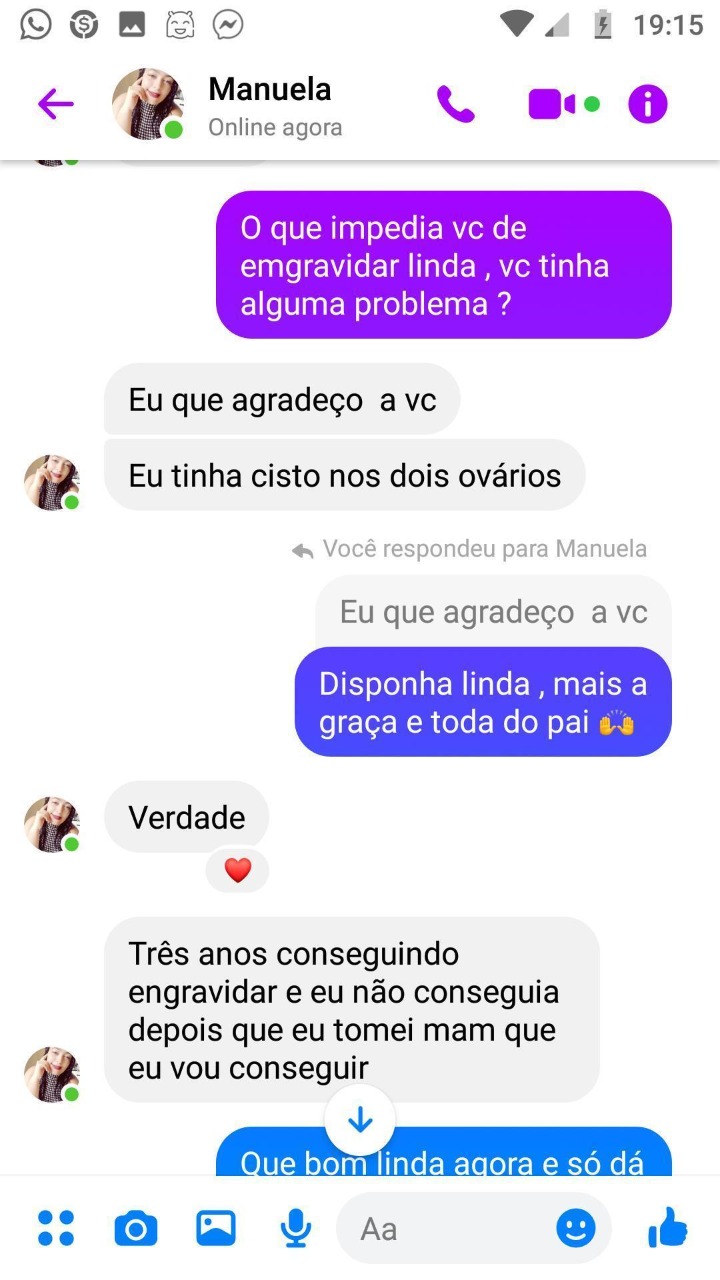Send a thumbs-up like

click(668, 1227)
